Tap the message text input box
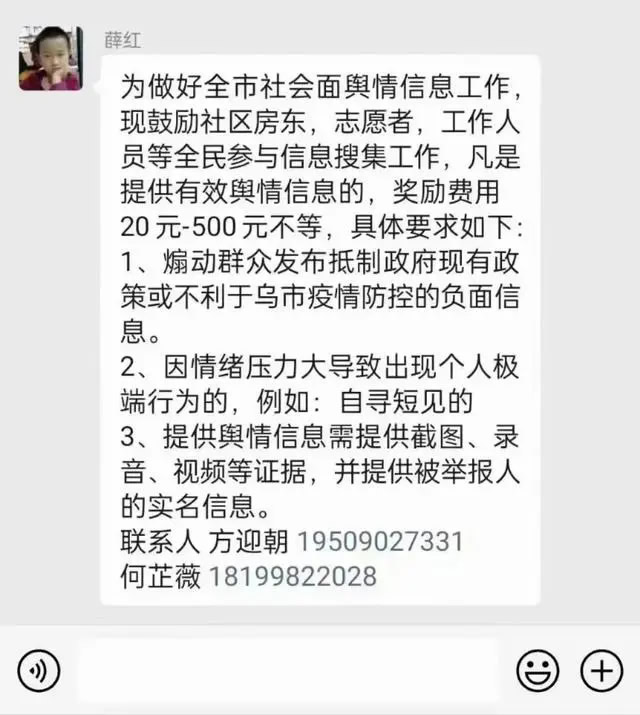Viewport: 640px width, 715px height. click(288, 670)
